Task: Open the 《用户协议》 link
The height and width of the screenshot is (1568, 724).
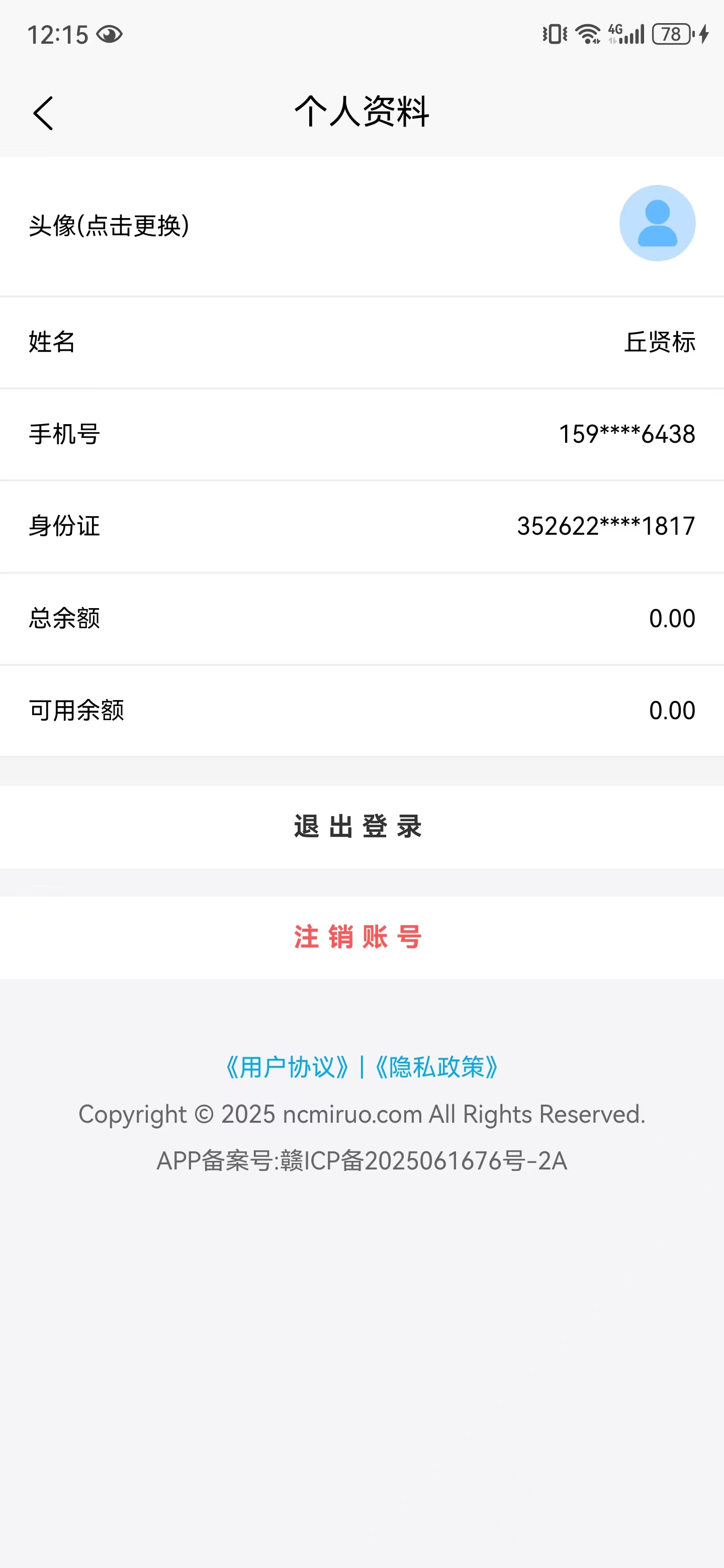Action: (x=287, y=1067)
